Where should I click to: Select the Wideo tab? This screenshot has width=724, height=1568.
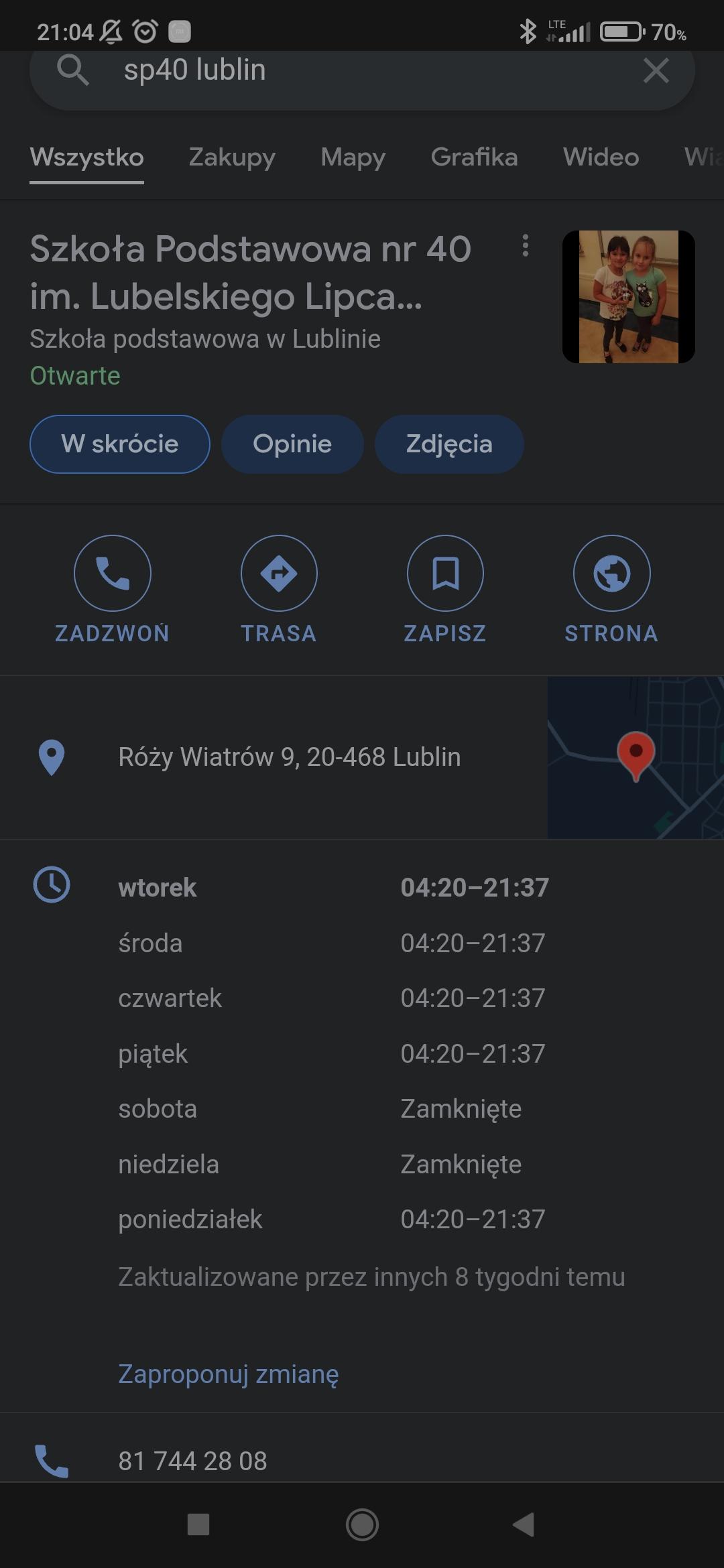[601, 157]
